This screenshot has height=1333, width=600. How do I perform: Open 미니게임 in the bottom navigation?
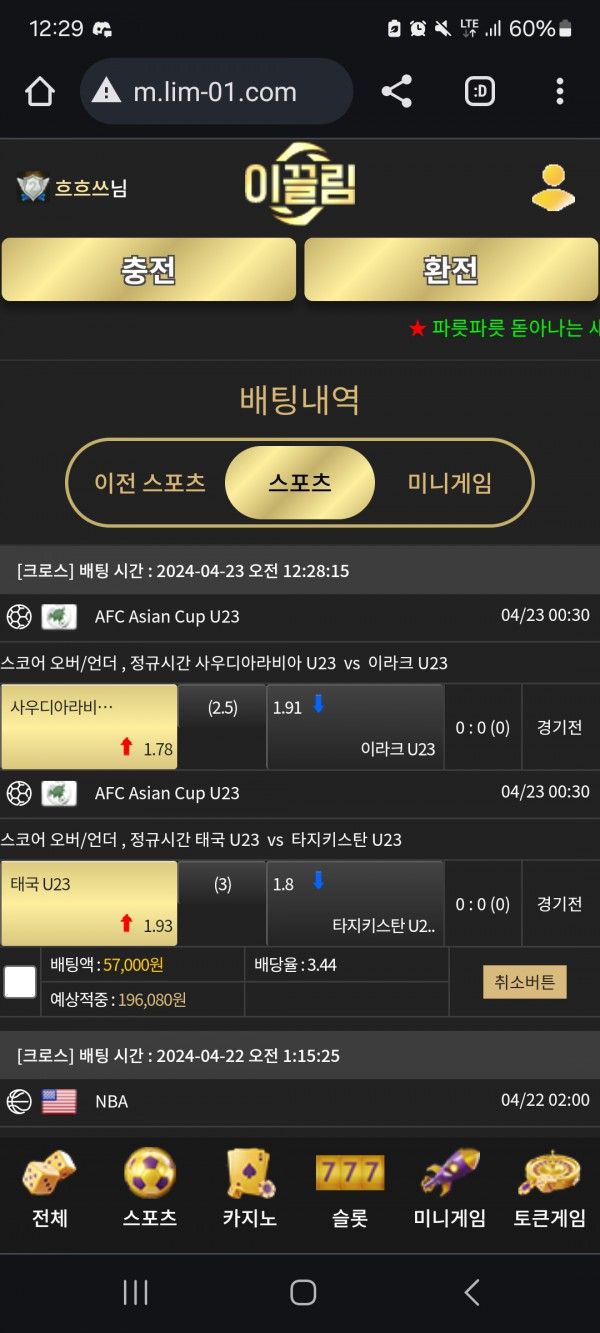coord(450,1190)
